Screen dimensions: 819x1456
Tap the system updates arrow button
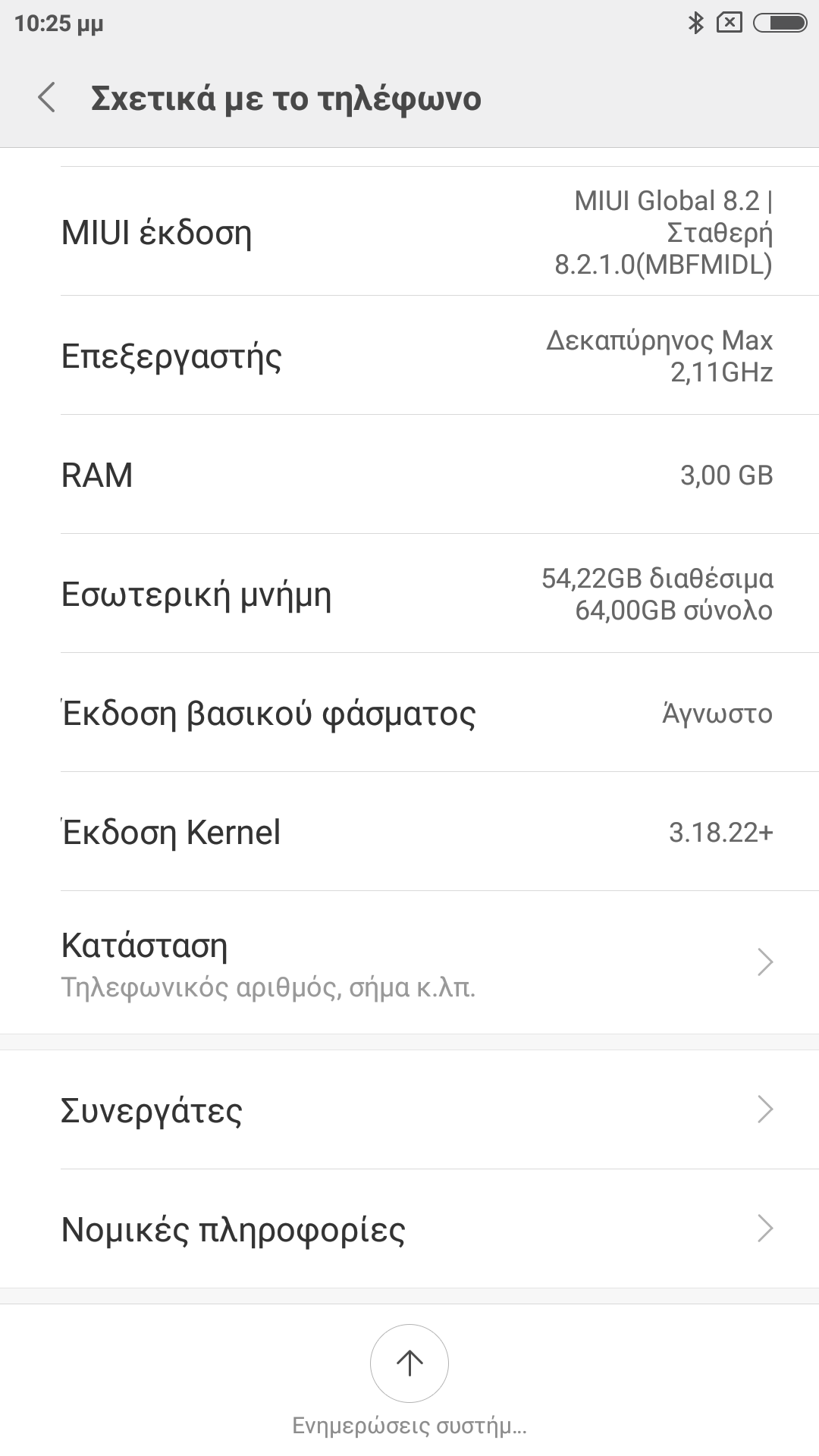(x=409, y=1363)
